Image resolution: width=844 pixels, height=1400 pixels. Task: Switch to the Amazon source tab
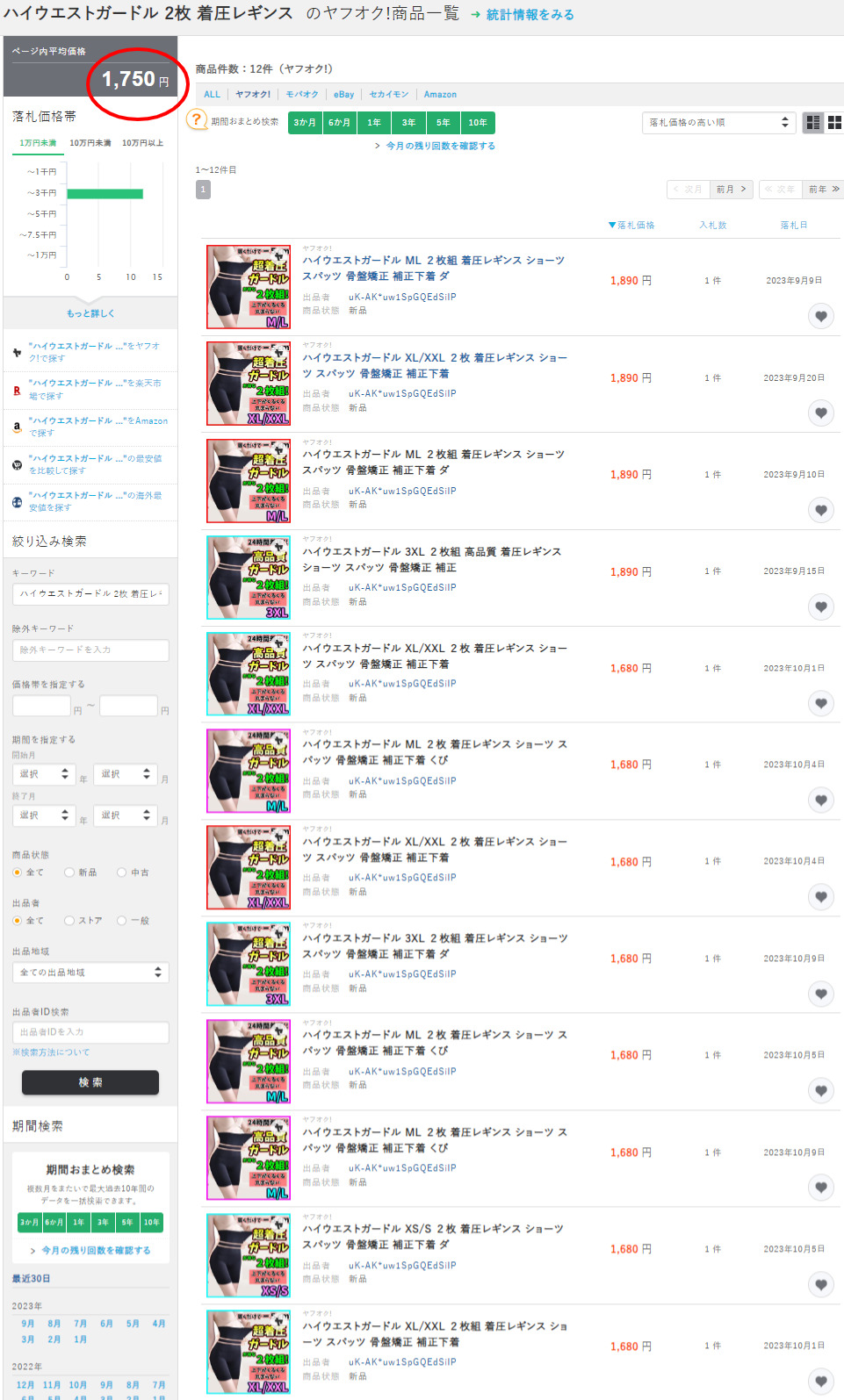440,94
